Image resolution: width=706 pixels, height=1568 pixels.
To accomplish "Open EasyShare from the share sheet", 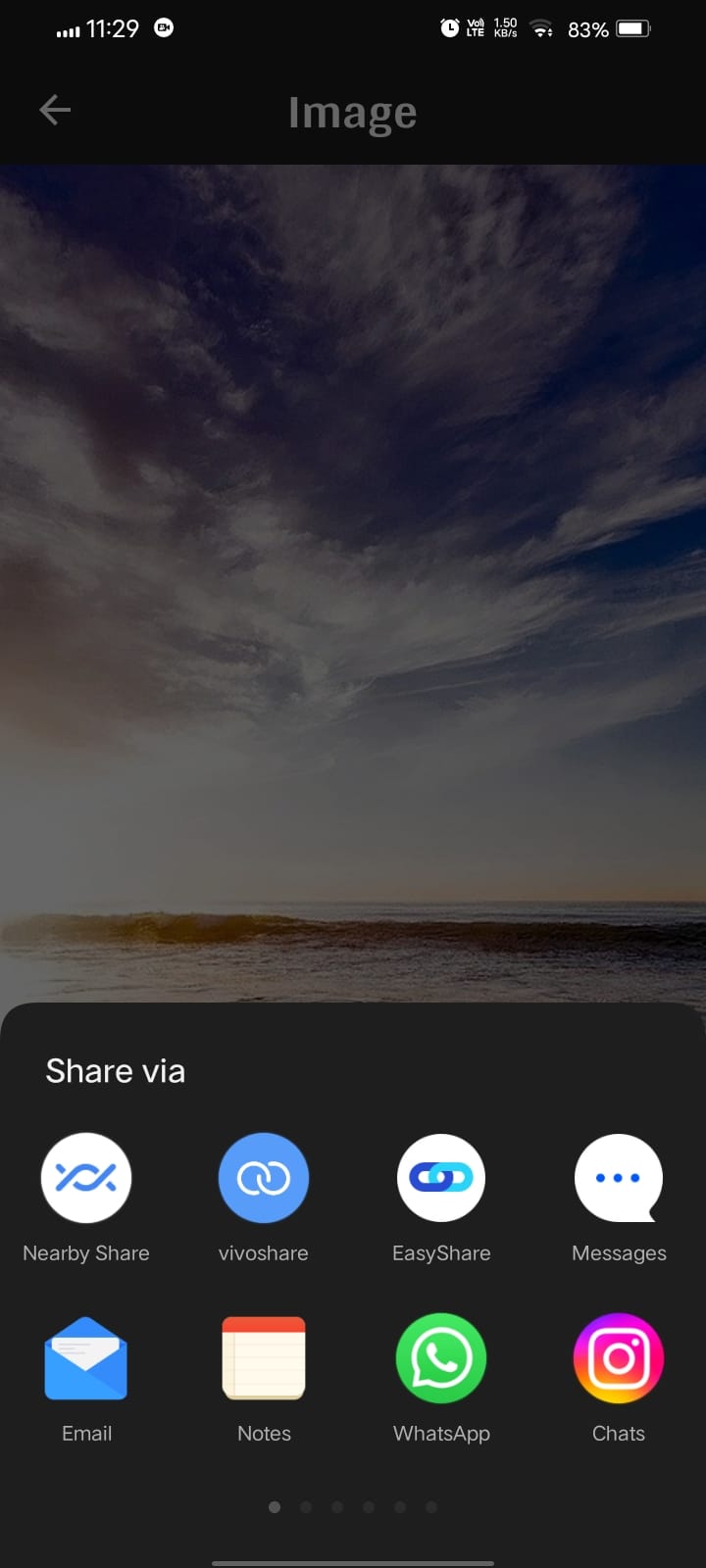I will tap(441, 1177).
